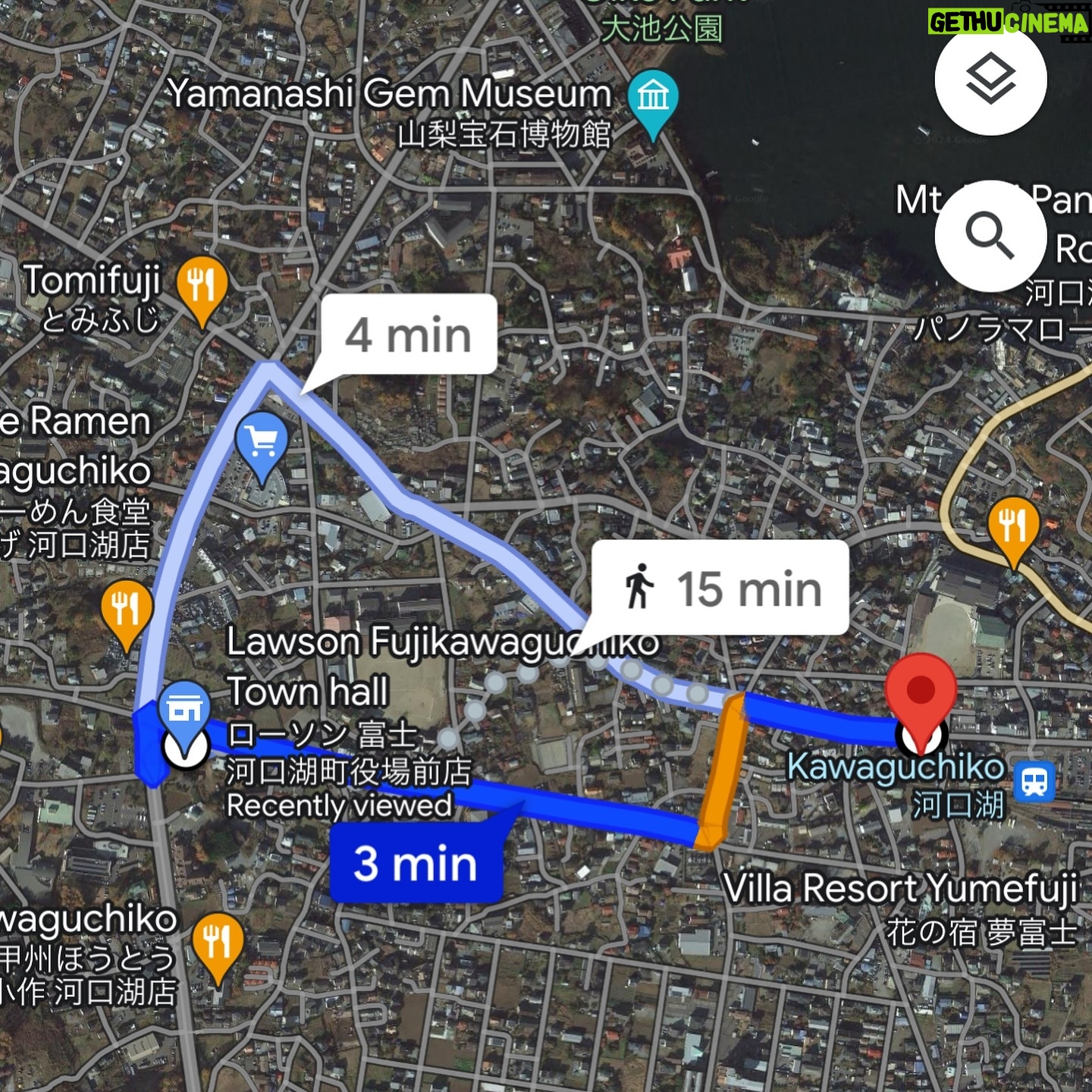Open the Hoto restaurant pin on the 甲州ほうとう label
1092x1092 pixels.
click(x=218, y=943)
